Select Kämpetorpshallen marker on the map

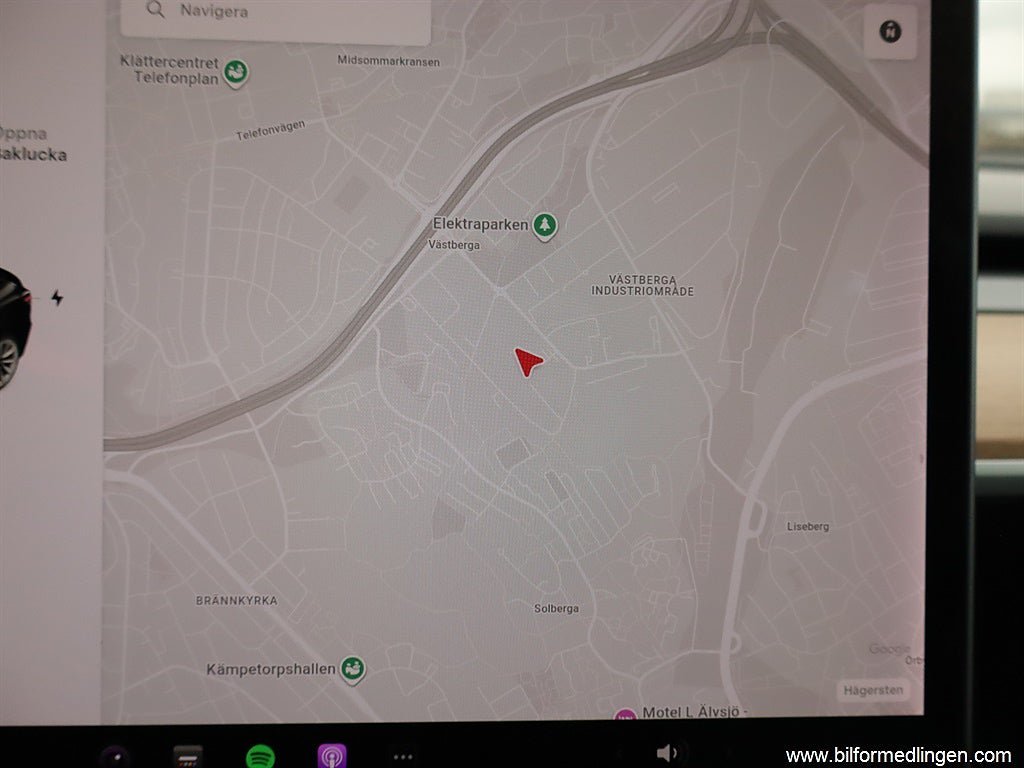coord(351,668)
